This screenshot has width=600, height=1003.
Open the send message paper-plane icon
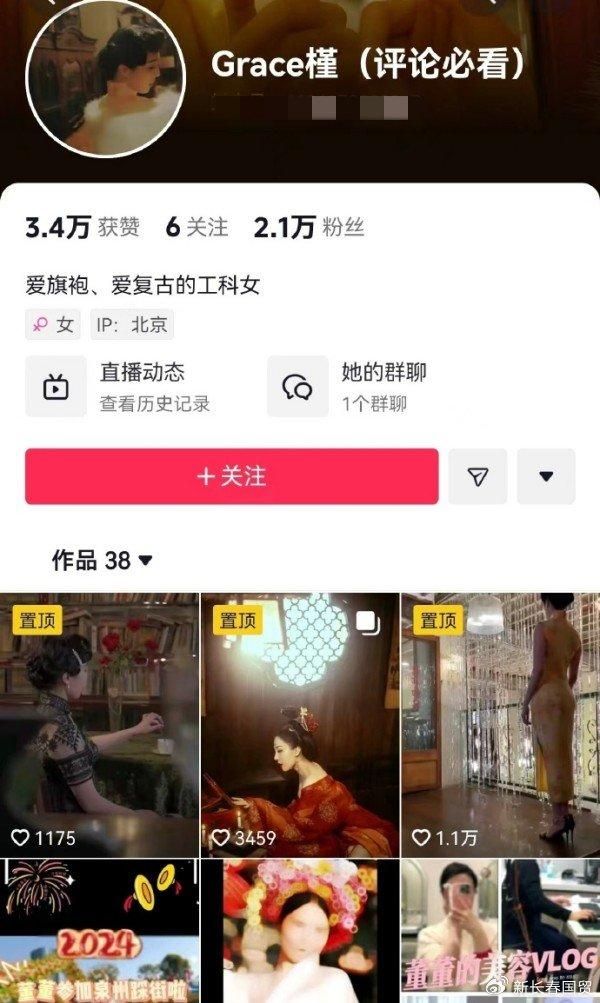(x=478, y=476)
